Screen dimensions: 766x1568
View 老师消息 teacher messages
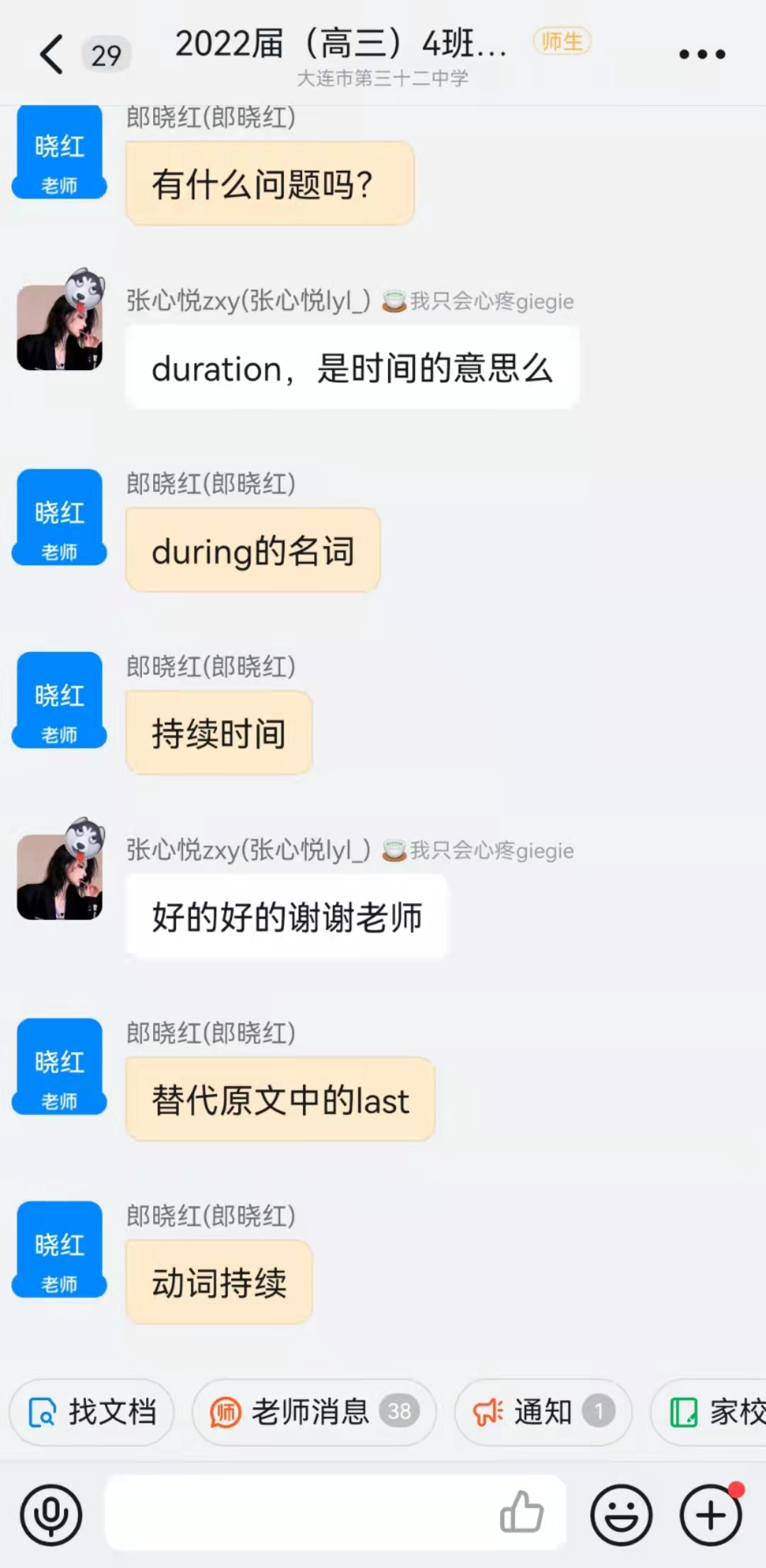[x=313, y=1412]
